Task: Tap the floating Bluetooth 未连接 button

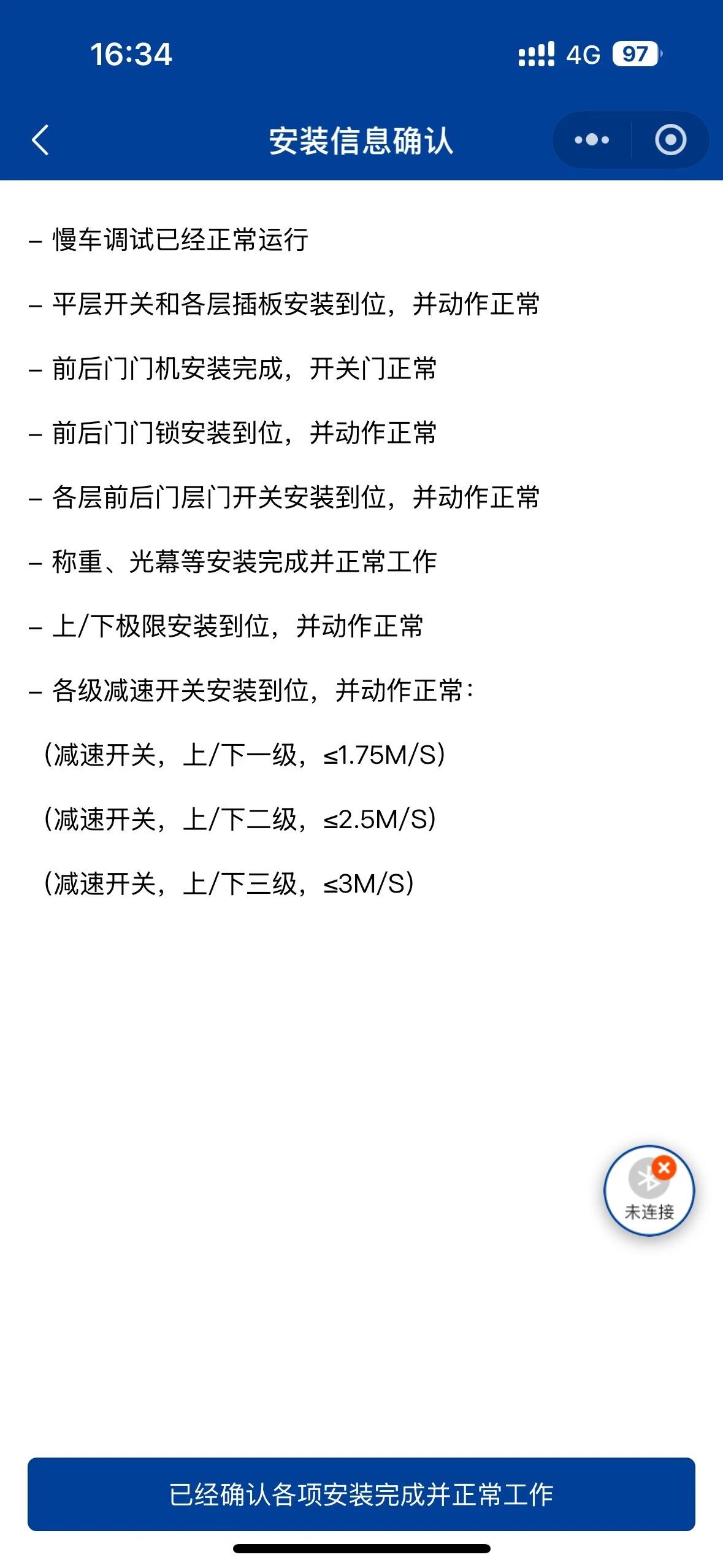Action: pyautogui.click(x=649, y=1190)
